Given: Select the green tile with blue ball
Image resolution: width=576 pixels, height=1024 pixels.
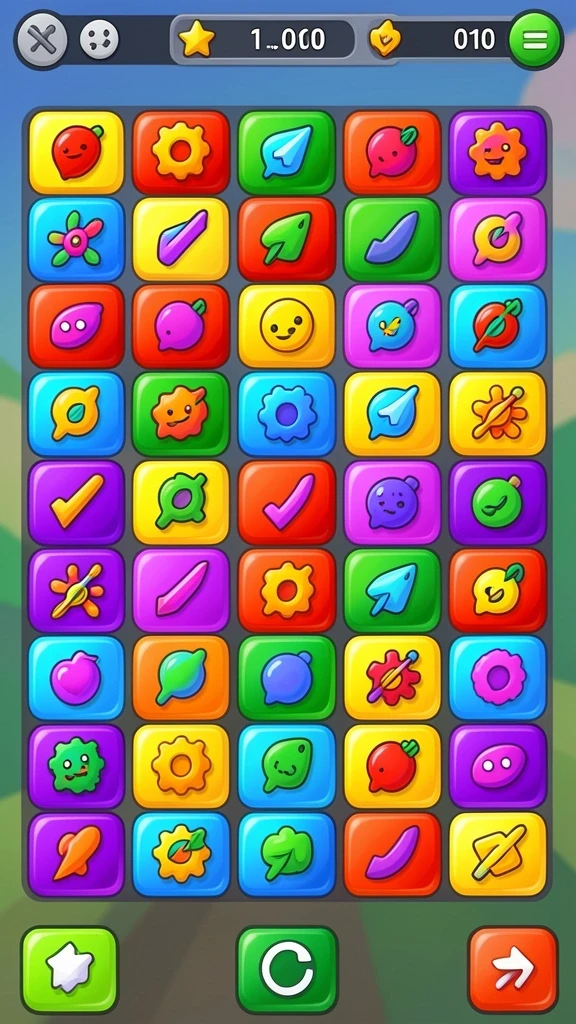Looking at the screenshot, I should coord(287,678).
